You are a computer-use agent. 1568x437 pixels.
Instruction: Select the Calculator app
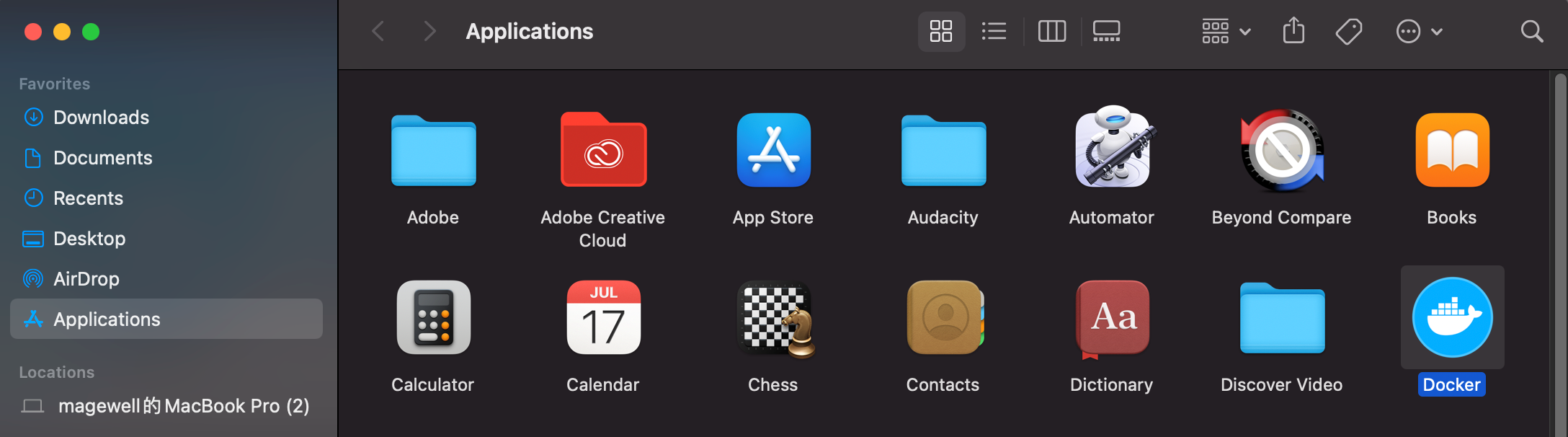[x=433, y=318]
